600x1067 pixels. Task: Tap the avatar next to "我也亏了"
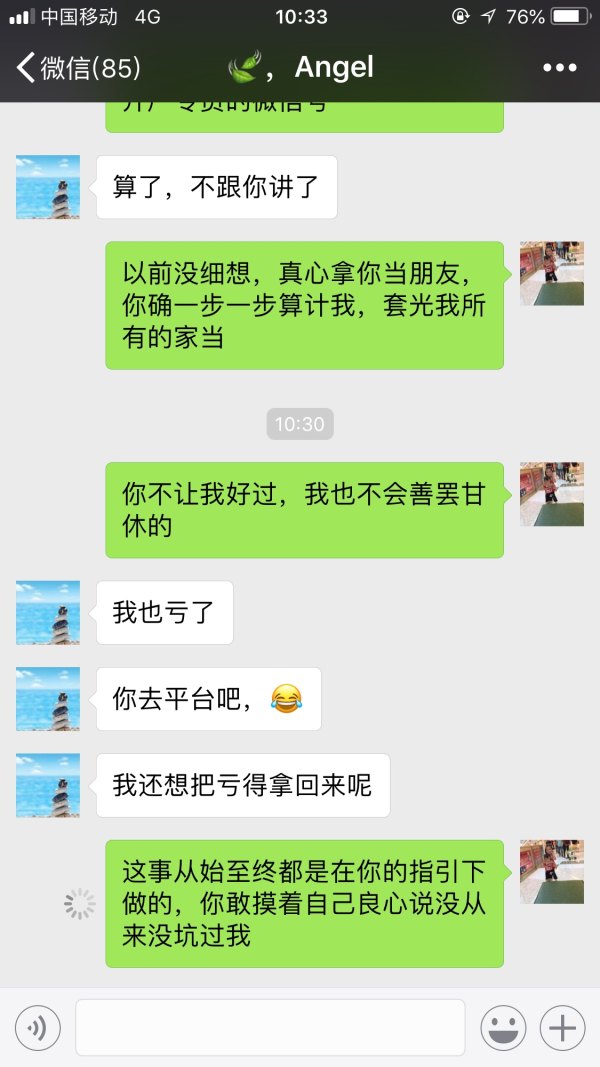pyautogui.click(x=48, y=612)
